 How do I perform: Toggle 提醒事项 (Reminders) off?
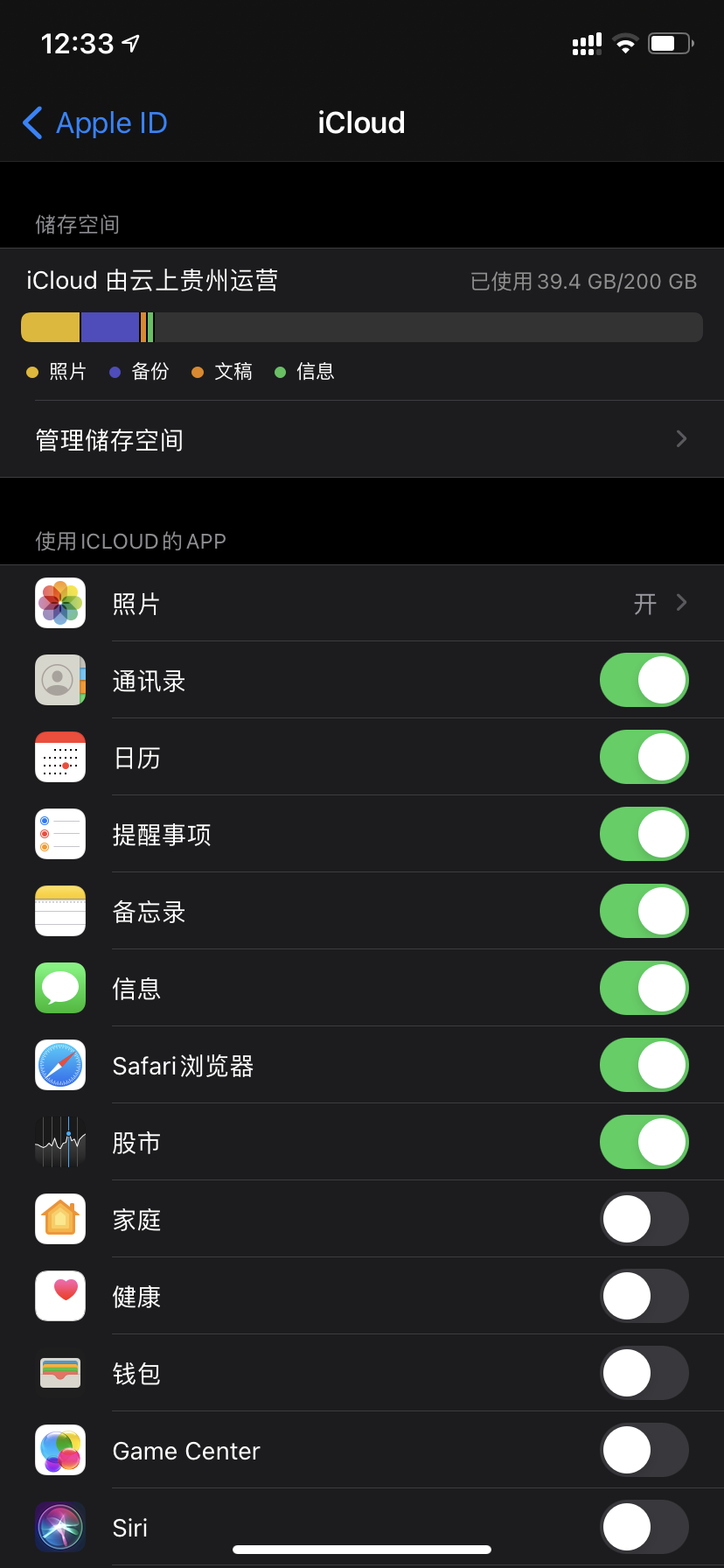click(x=644, y=835)
